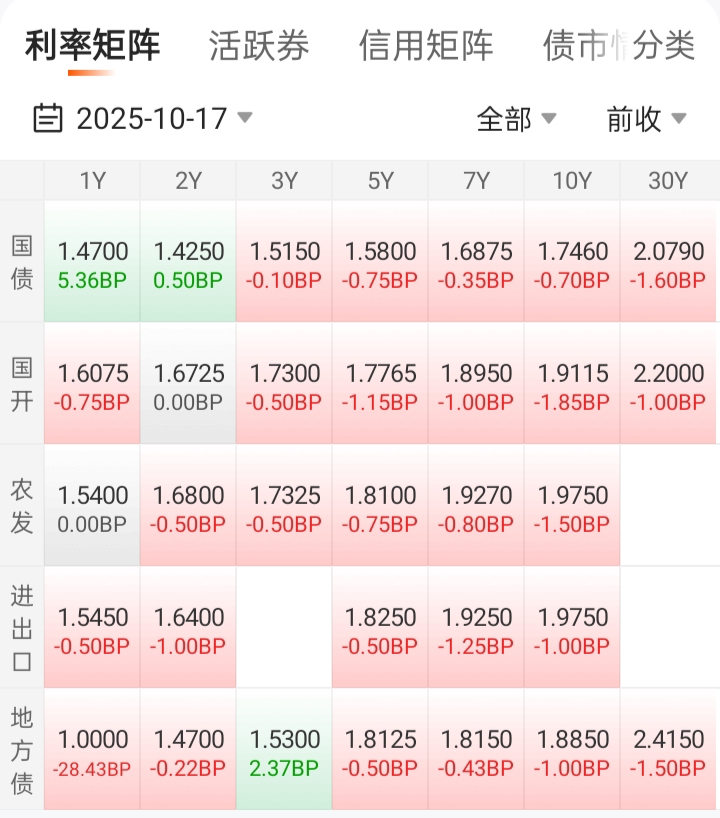
Task: Expand the 全部 filter dropdown
Action: [516, 120]
